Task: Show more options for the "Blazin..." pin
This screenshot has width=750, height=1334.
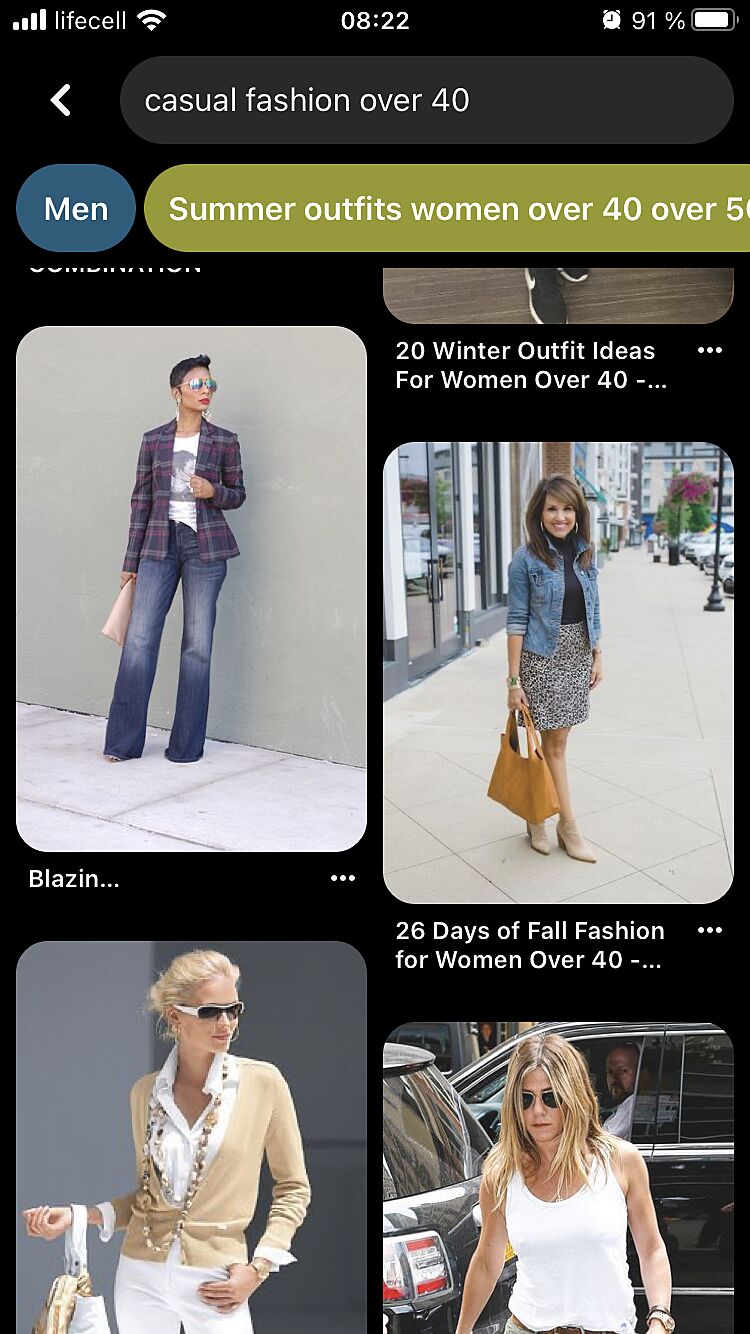Action: tap(343, 878)
